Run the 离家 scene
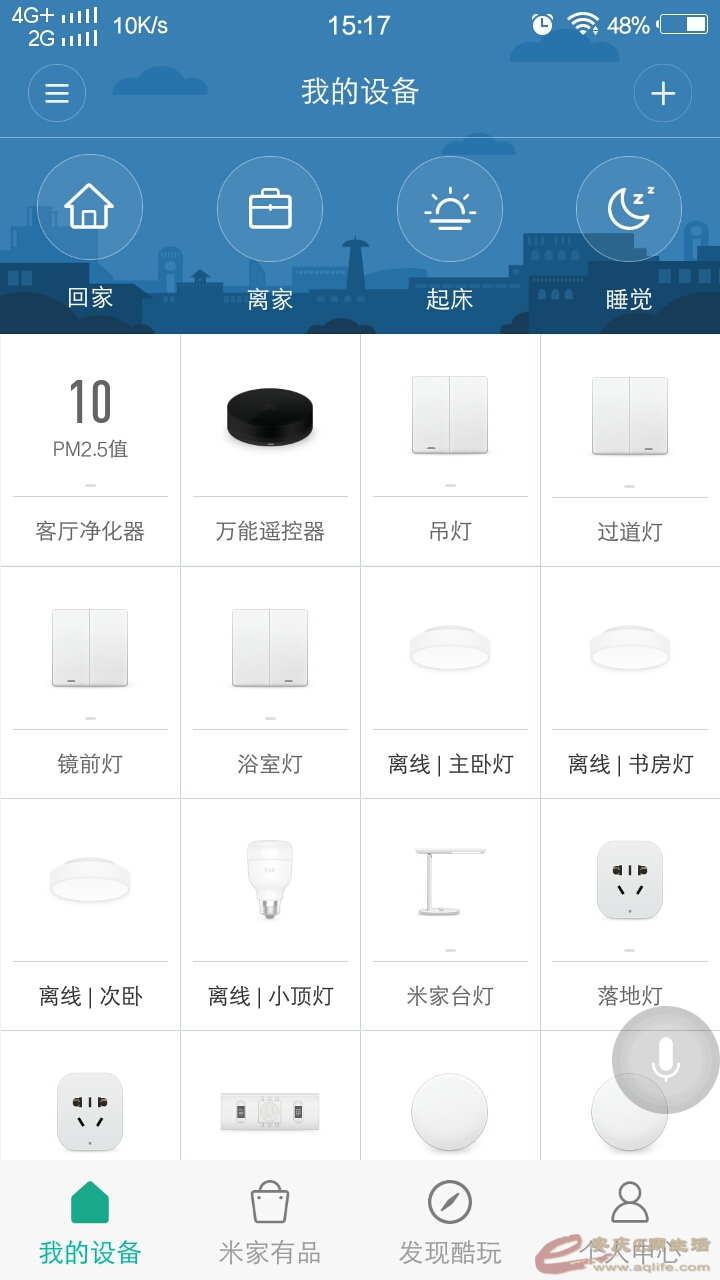 [270, 208]
